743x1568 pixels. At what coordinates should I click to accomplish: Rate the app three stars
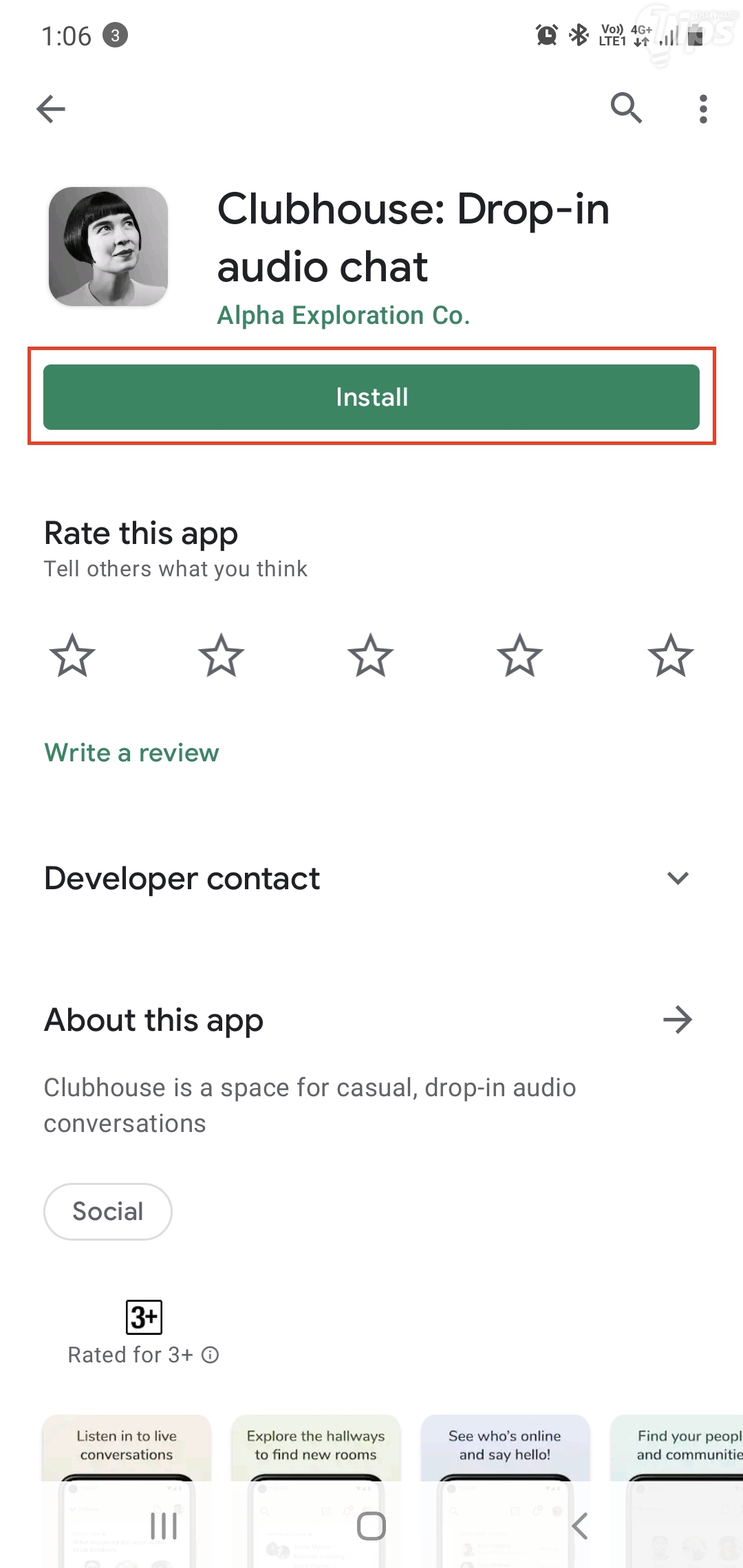point(370,655)
